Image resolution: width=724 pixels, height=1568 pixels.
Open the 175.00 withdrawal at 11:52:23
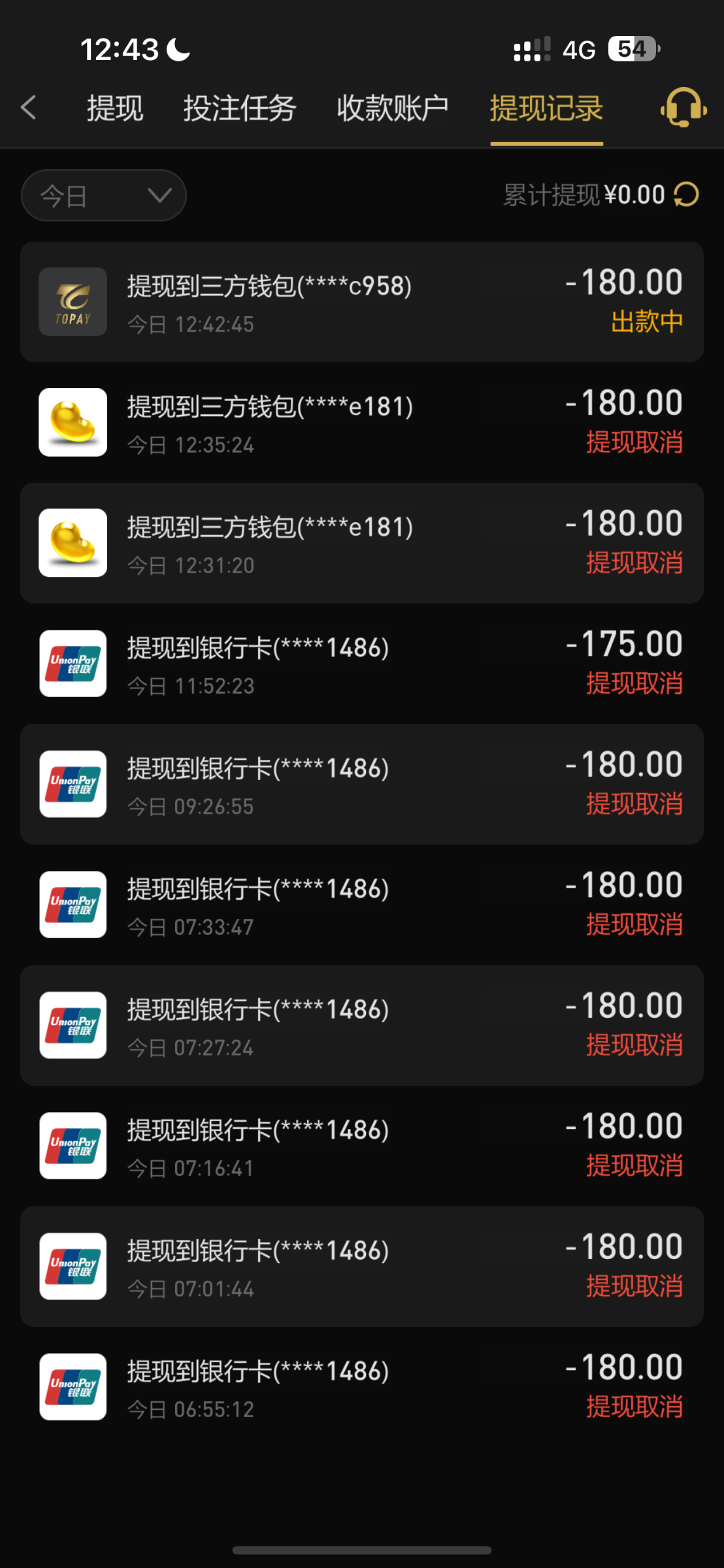point(362,664)
